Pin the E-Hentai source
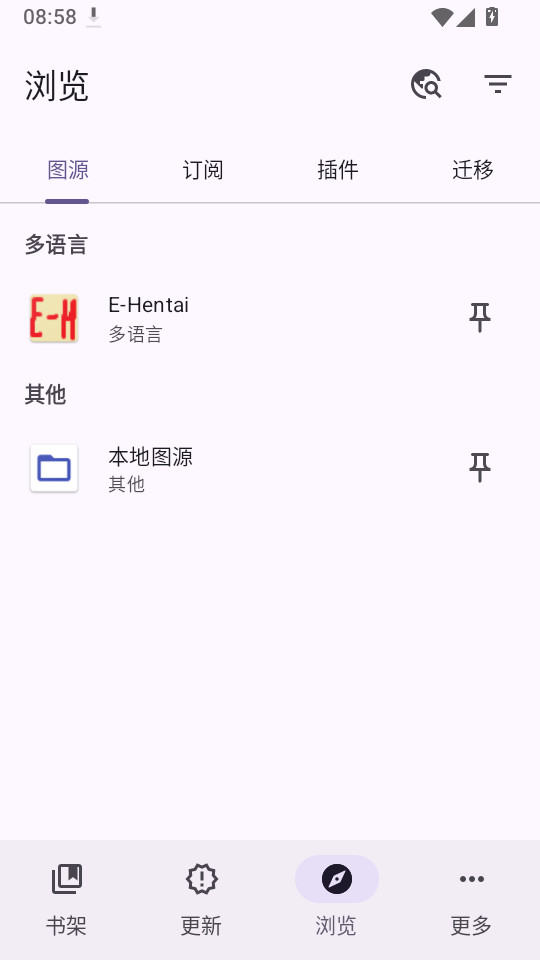Viewport: 540px width, 960px height. pos(480,318)
